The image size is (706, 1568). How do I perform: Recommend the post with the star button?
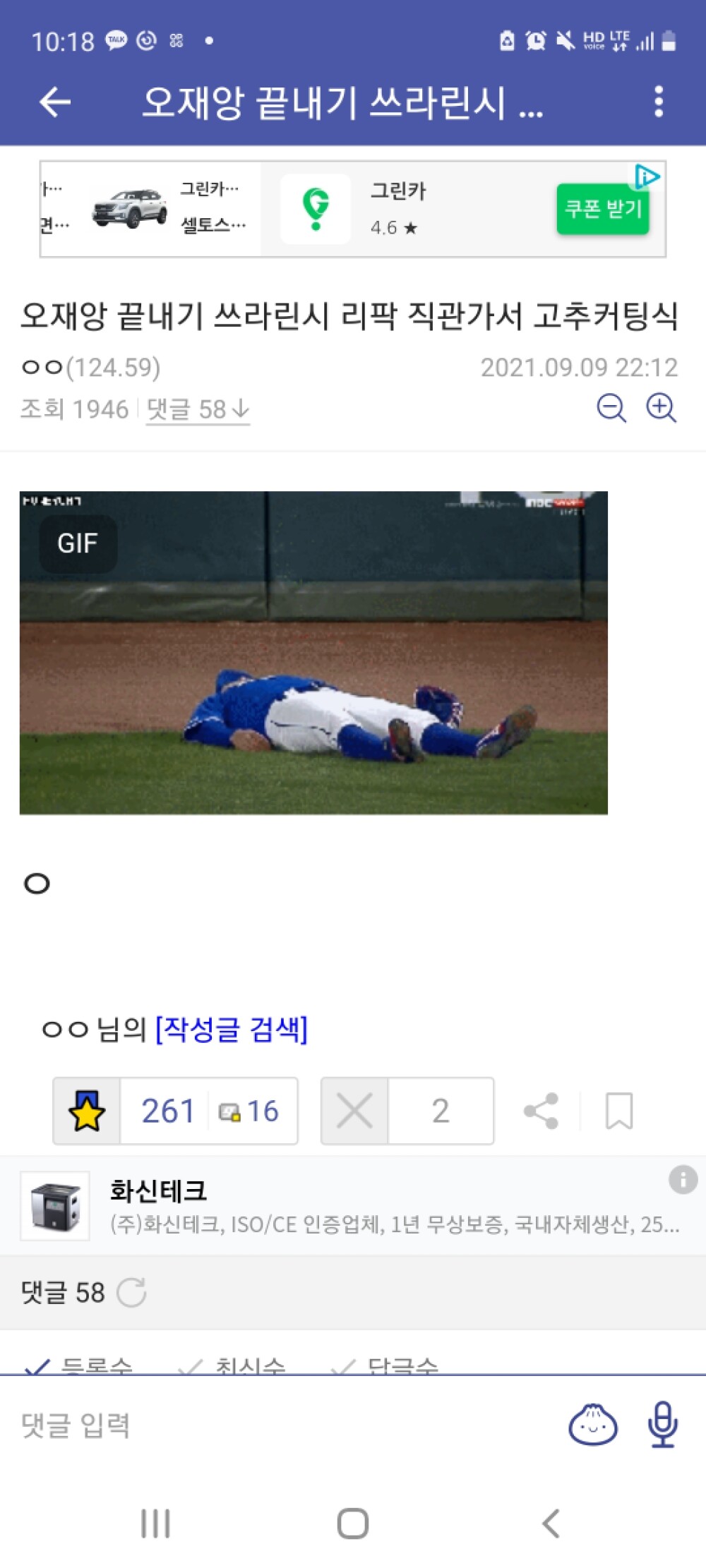tap(87, 1111)
